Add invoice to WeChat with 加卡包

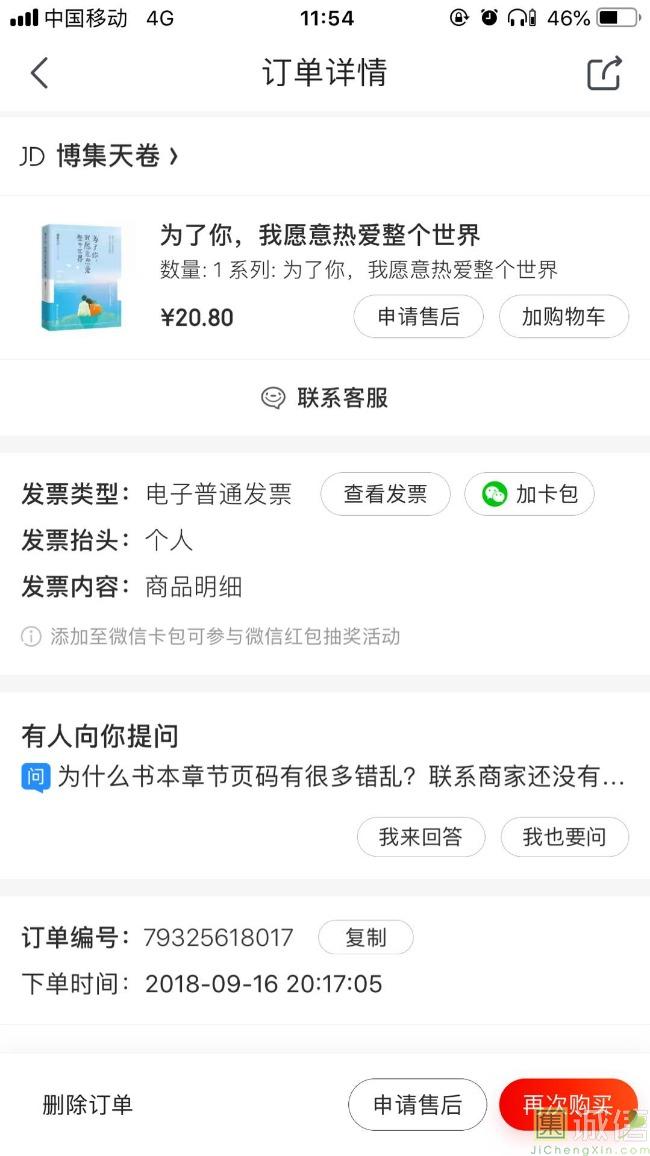coord(529,494)
